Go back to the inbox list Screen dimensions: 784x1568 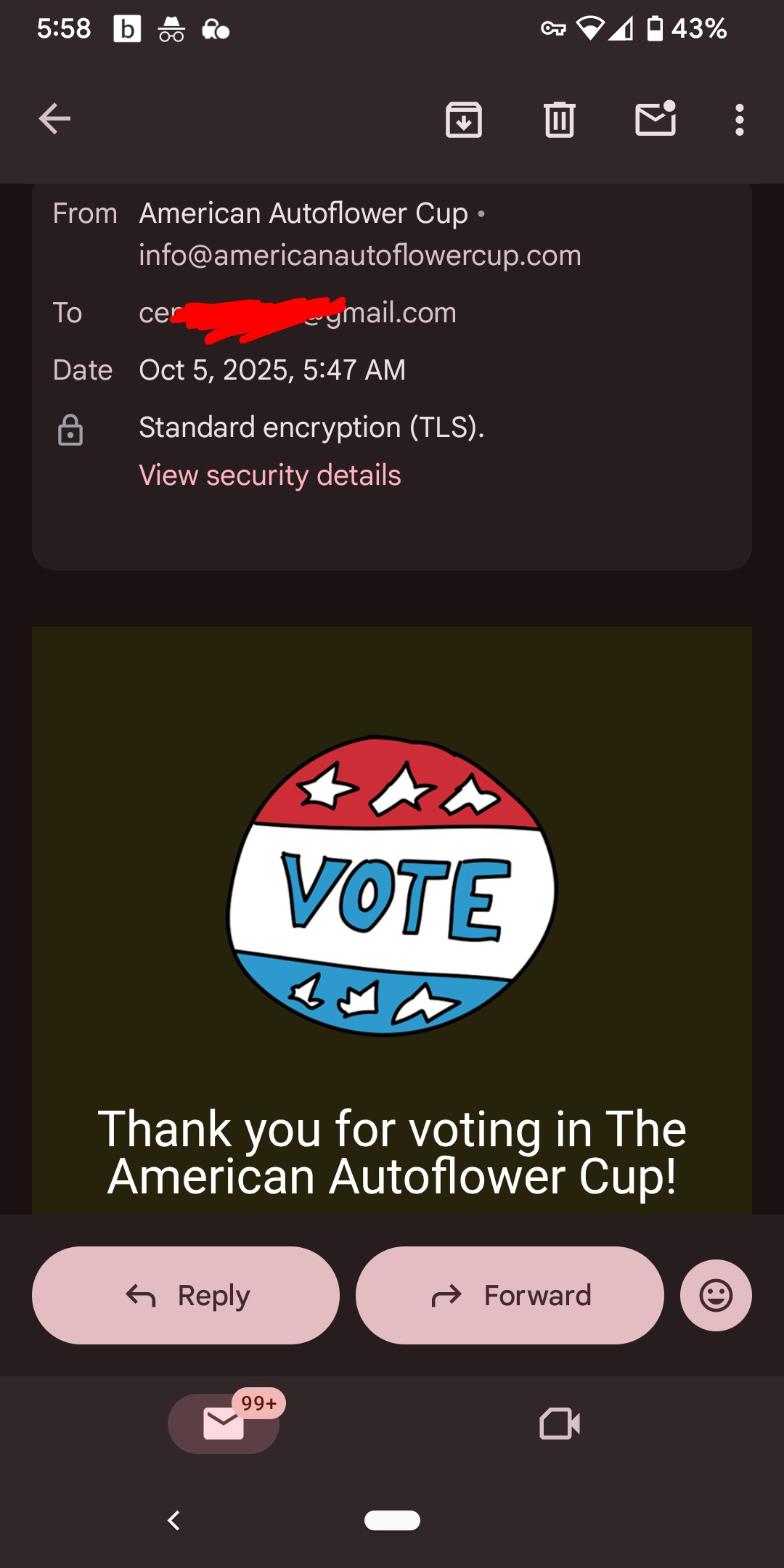pyautogui.click(x=54, y=119)
